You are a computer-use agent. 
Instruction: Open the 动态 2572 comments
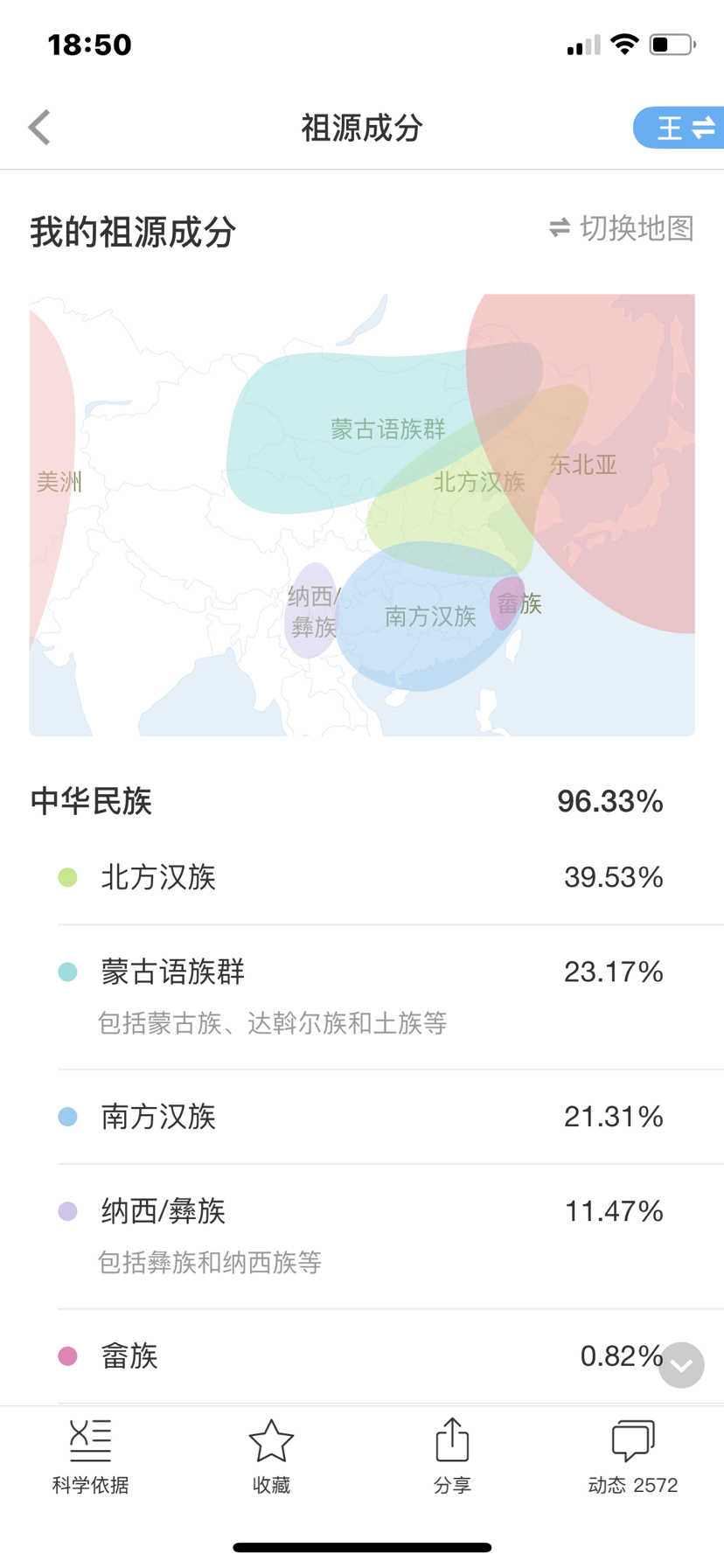pyautogui.click(x=633, y=1456)
